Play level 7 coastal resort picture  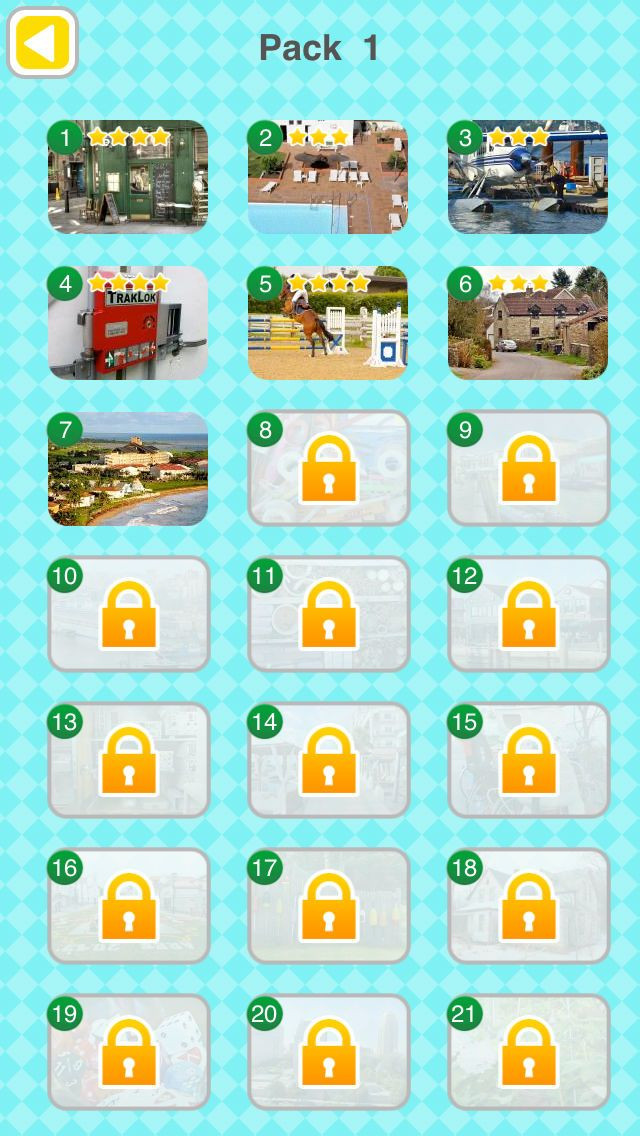click(x=128, y=469)
